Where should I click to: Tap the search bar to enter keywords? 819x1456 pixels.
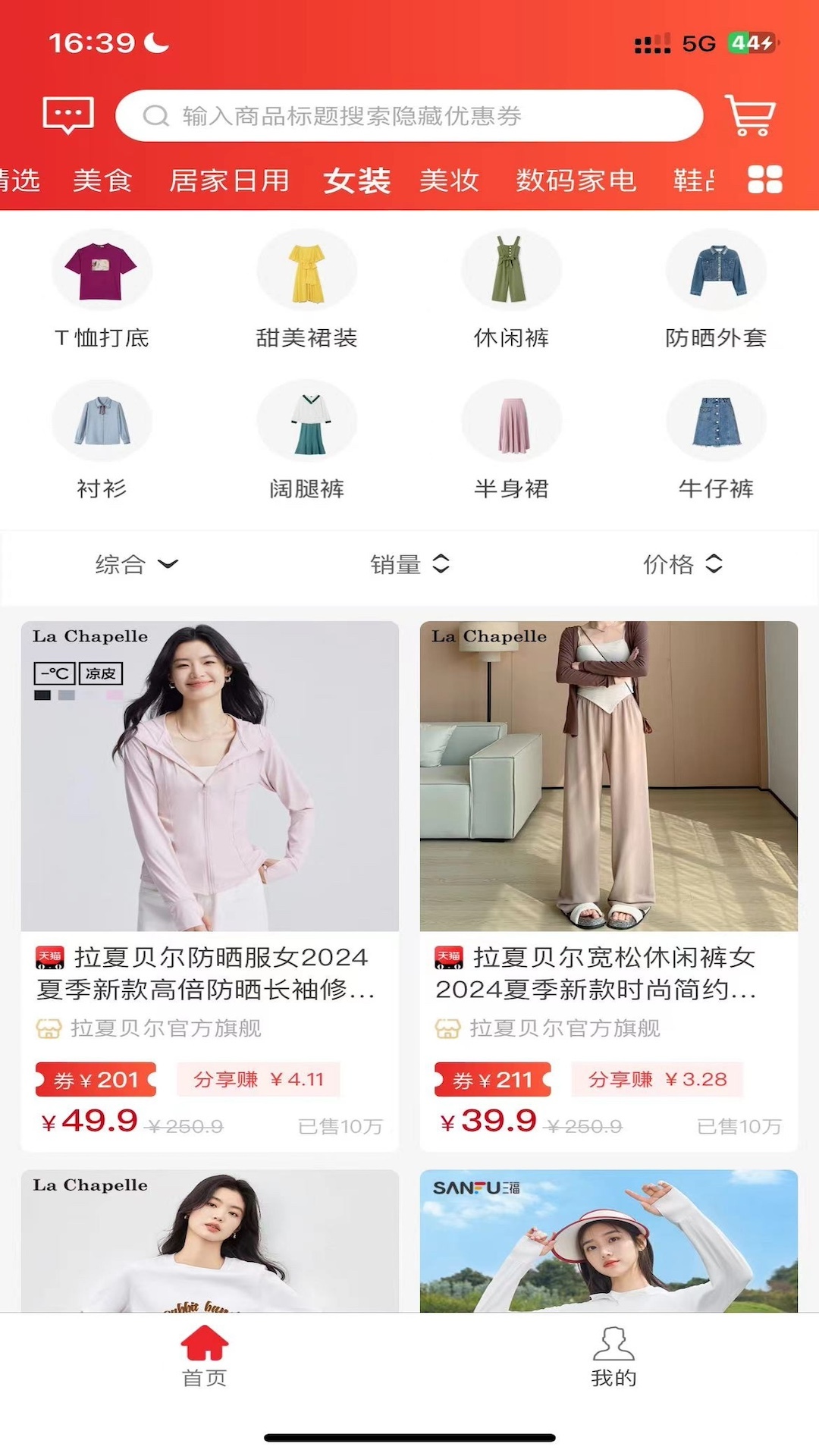[409, 115]
